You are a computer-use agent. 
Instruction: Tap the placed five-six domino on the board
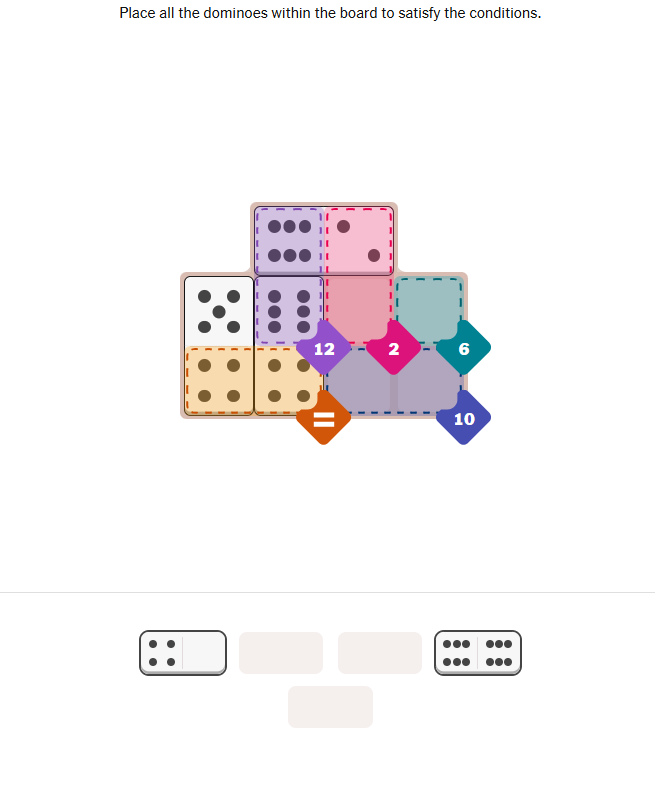[253, 310]
